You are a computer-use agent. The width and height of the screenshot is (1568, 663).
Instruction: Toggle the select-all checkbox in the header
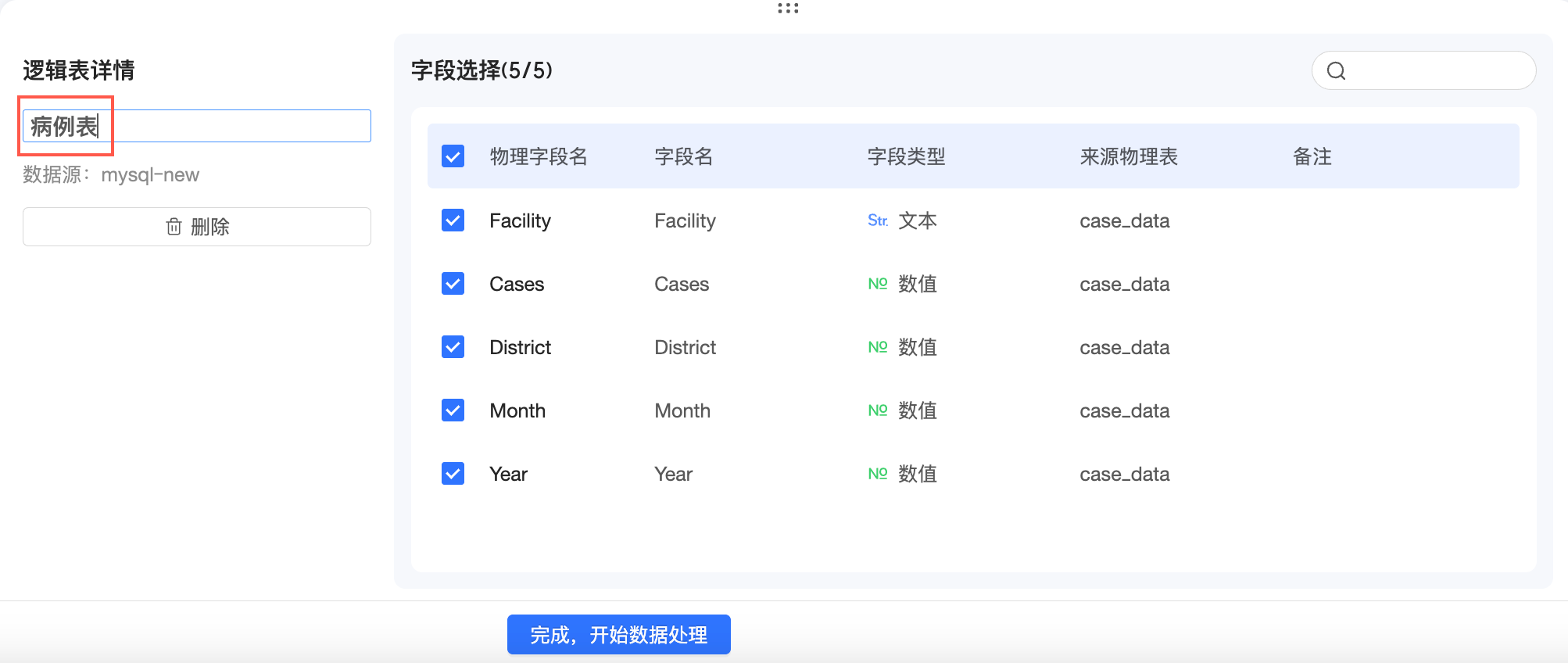click(453, 156)
